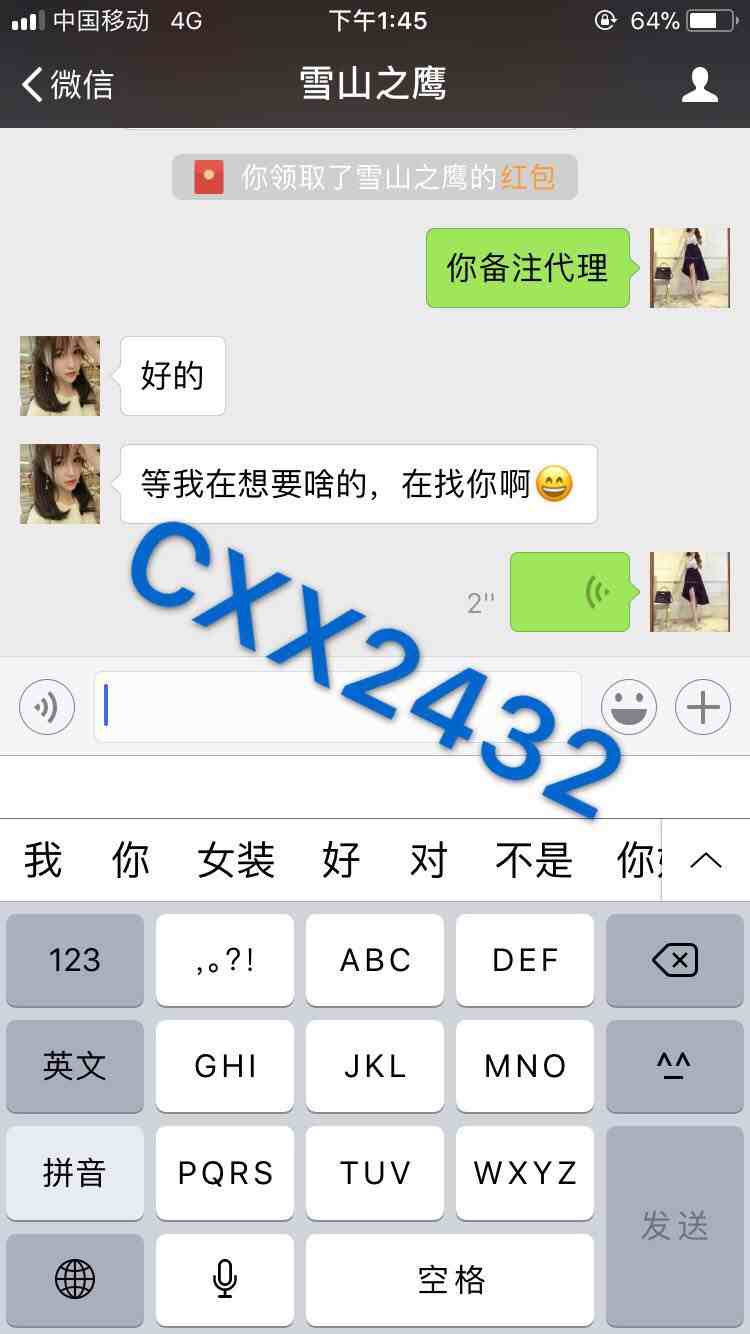Play the 2-second voice message
Viewport: 750px width, 1334px height.
pyautogui.click(x=570, y=592)
